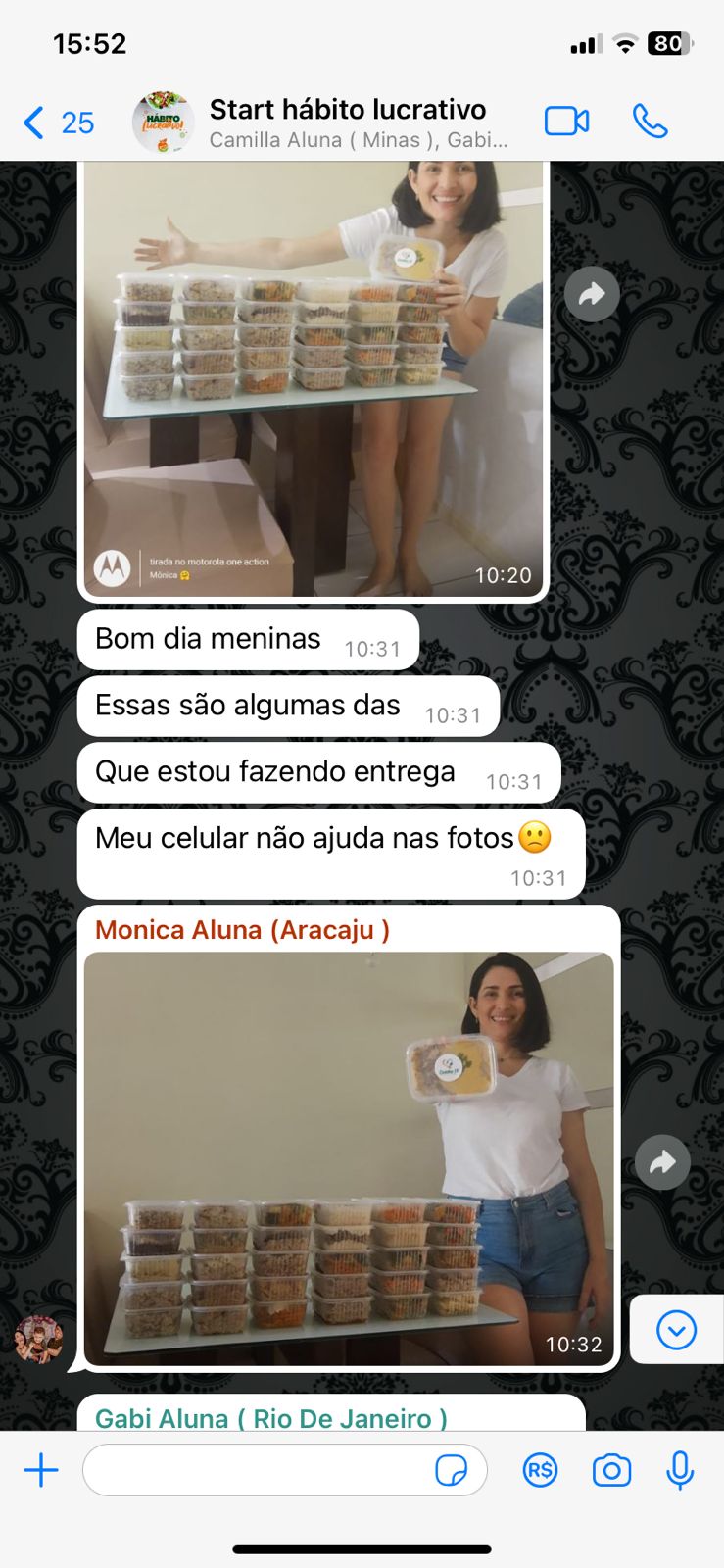724x1568 pixels.
Task: Open the photo sent at 10:20
Action: 314,378
